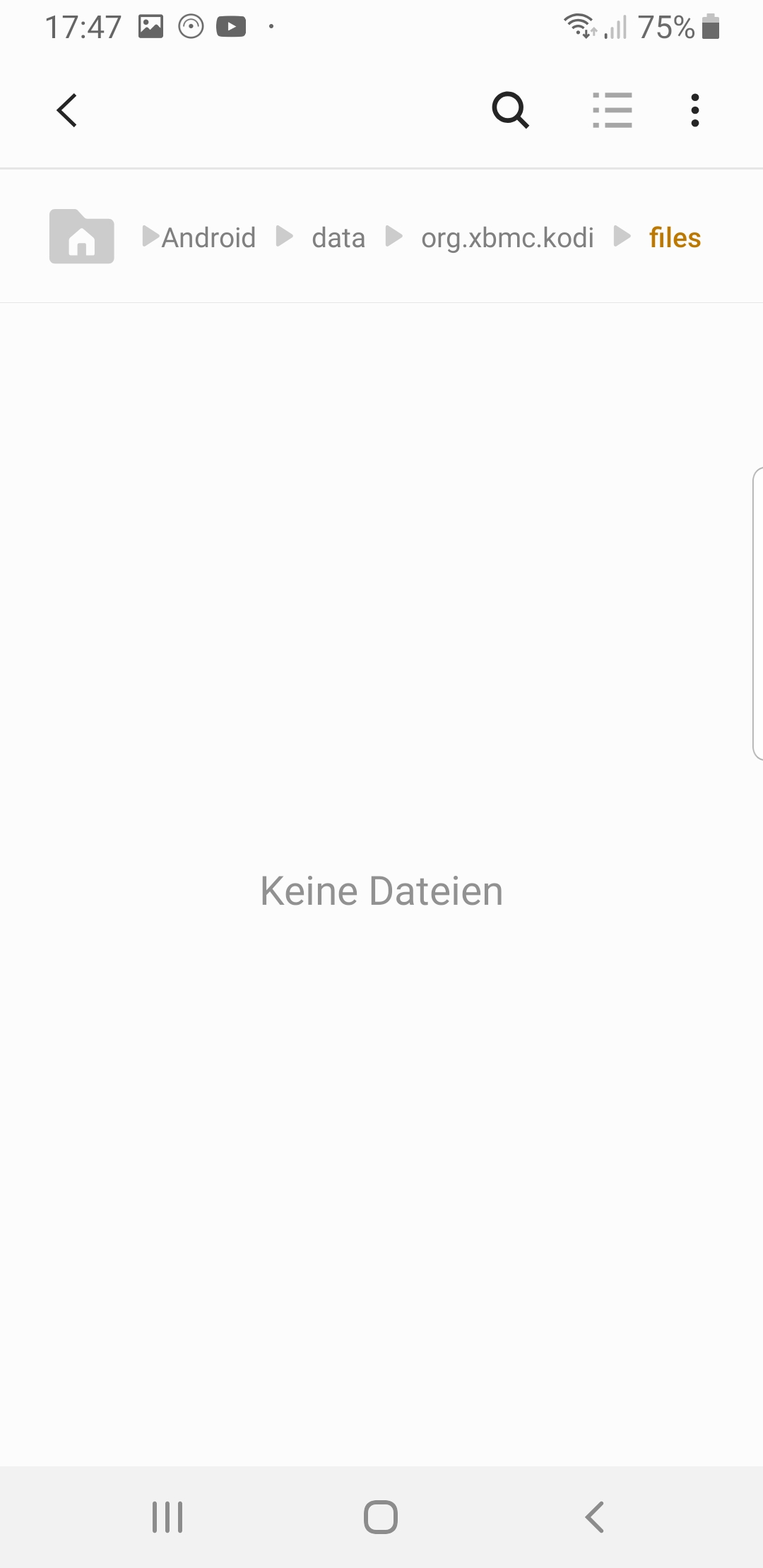Open recent apps from the navigation bar
Viewport: 763px width, 1568px height.
(x=167, y=1516)
